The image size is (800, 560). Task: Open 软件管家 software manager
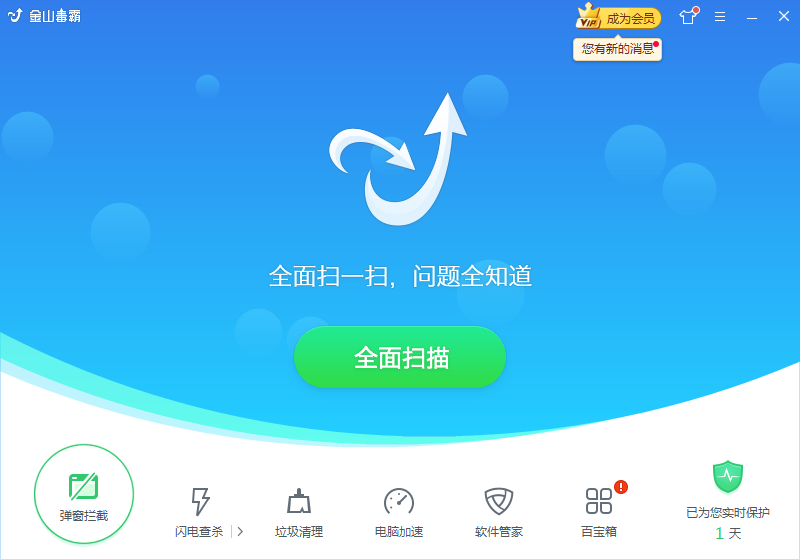pos(499,509)
